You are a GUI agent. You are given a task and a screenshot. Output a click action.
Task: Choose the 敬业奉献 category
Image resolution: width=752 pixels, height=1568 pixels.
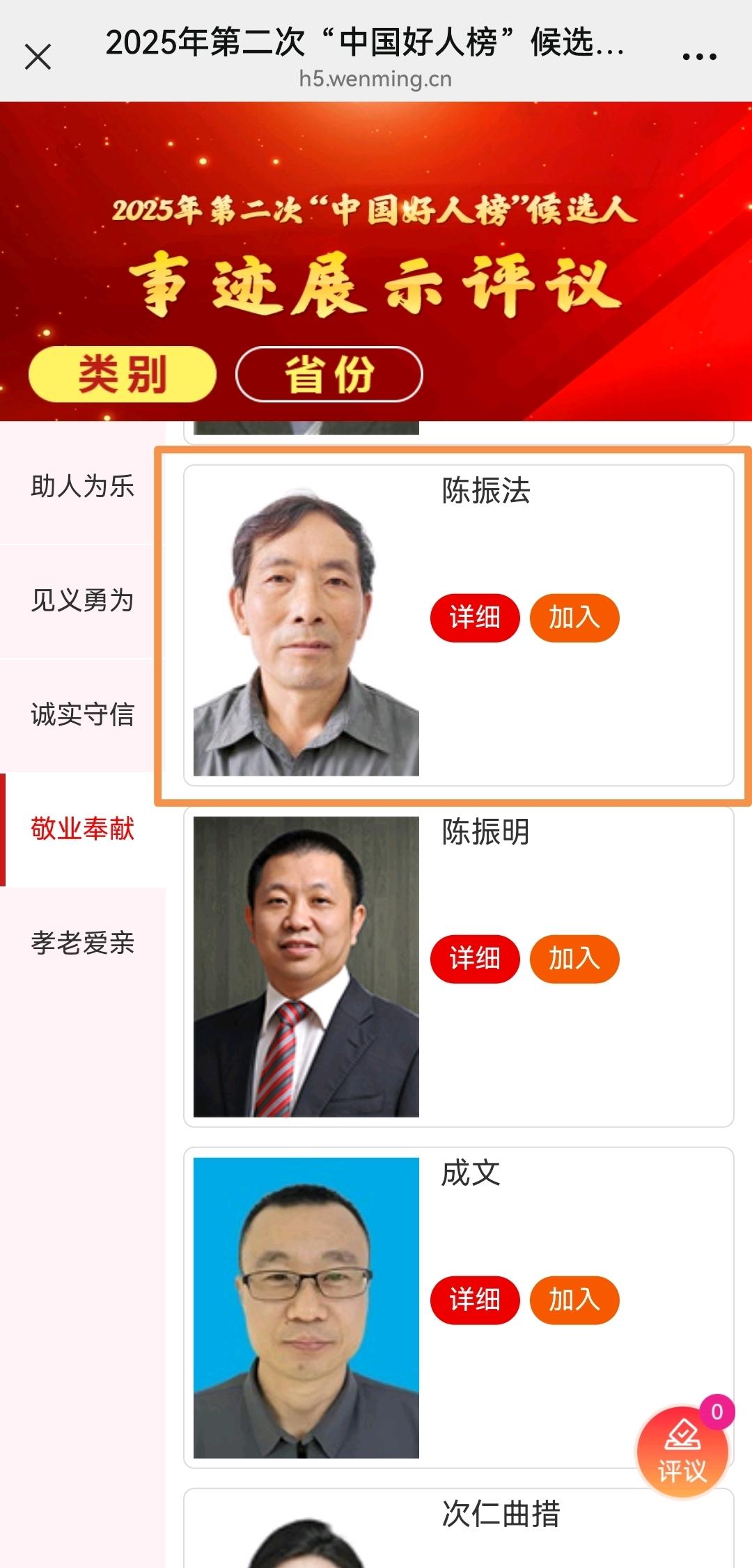[x=82, y=829]
